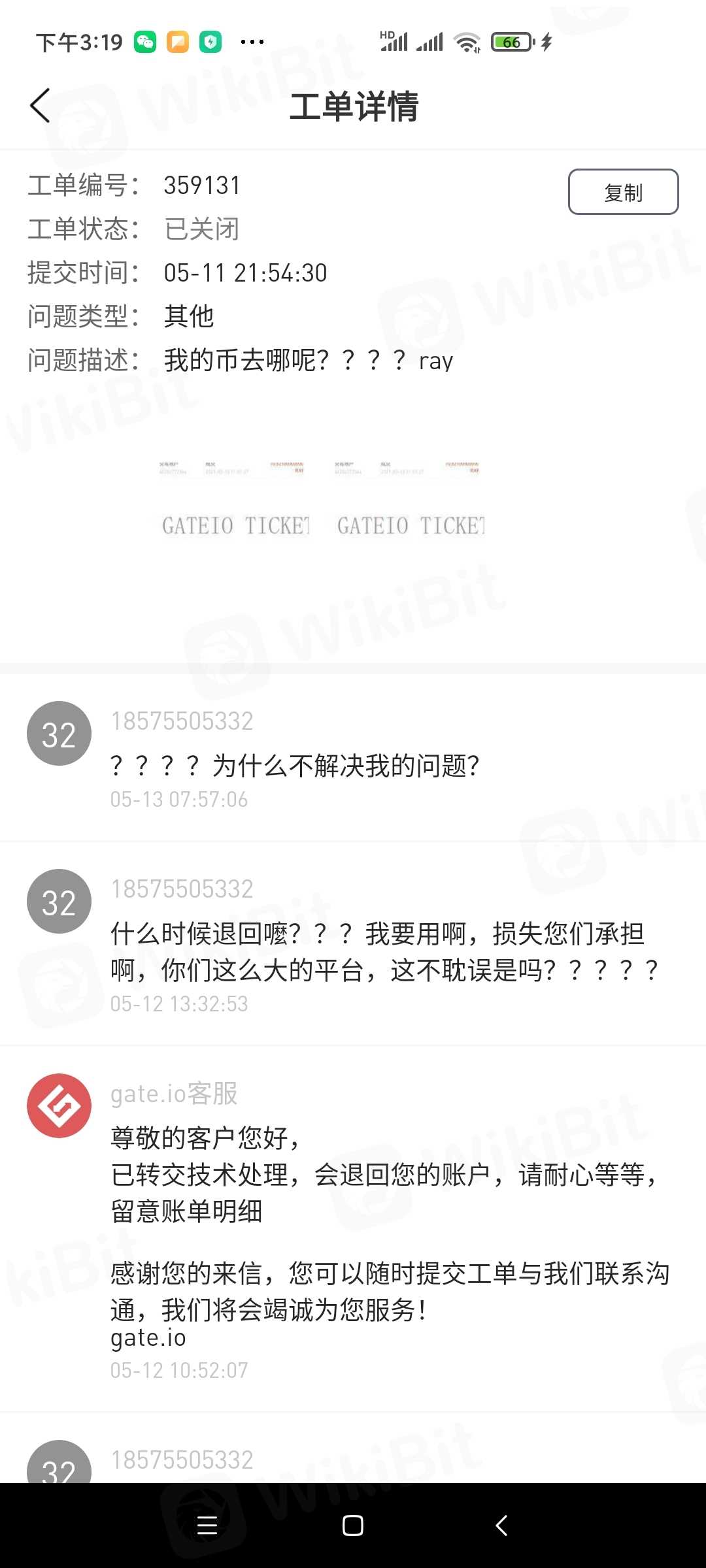Go back from the 工单详情 page
The width and height of the screenshot is (706, 1568).
[41, 105]
